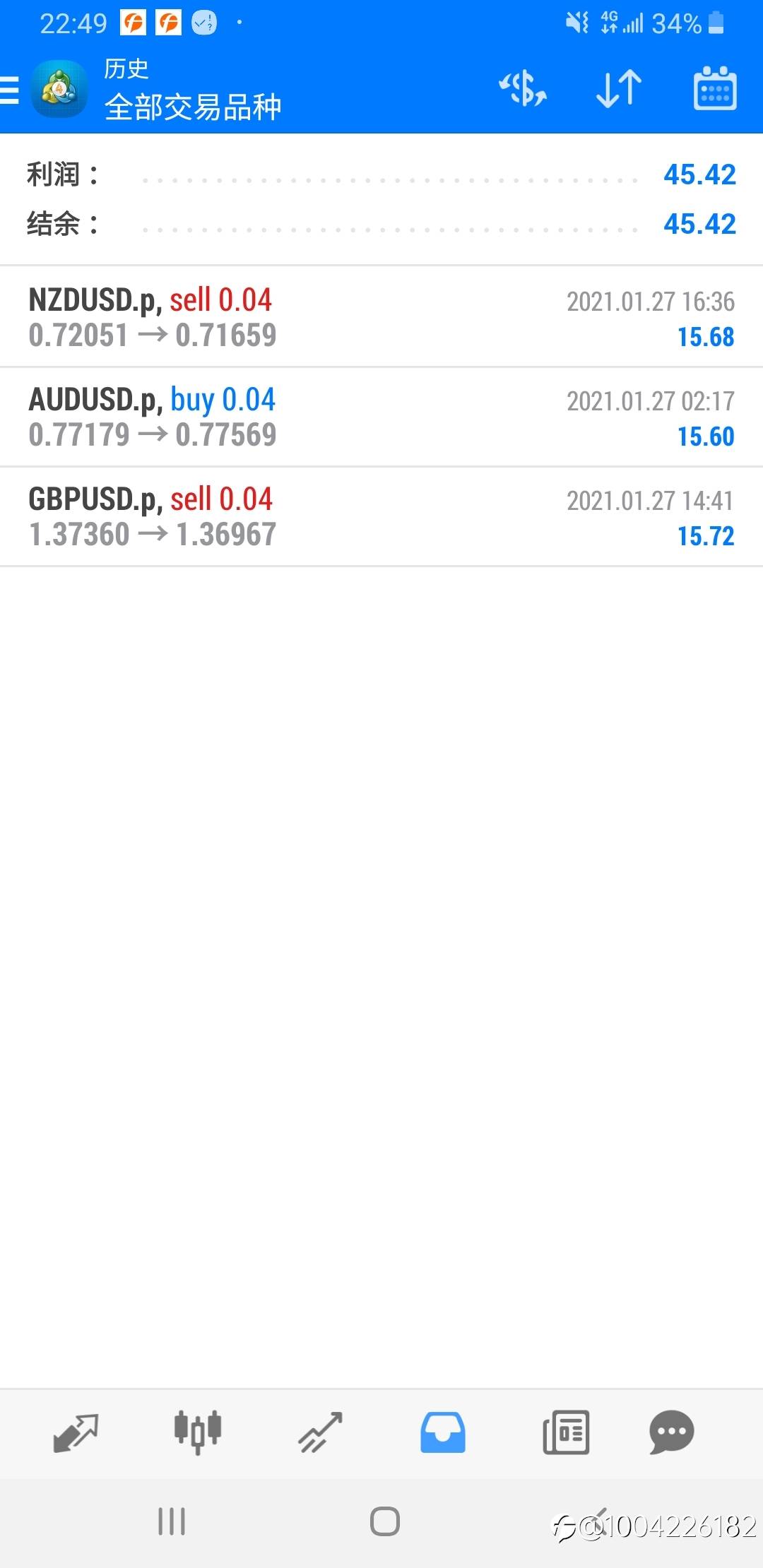Go to the system home screen
Screen dimensions: 763x1568
point(384,1521)
